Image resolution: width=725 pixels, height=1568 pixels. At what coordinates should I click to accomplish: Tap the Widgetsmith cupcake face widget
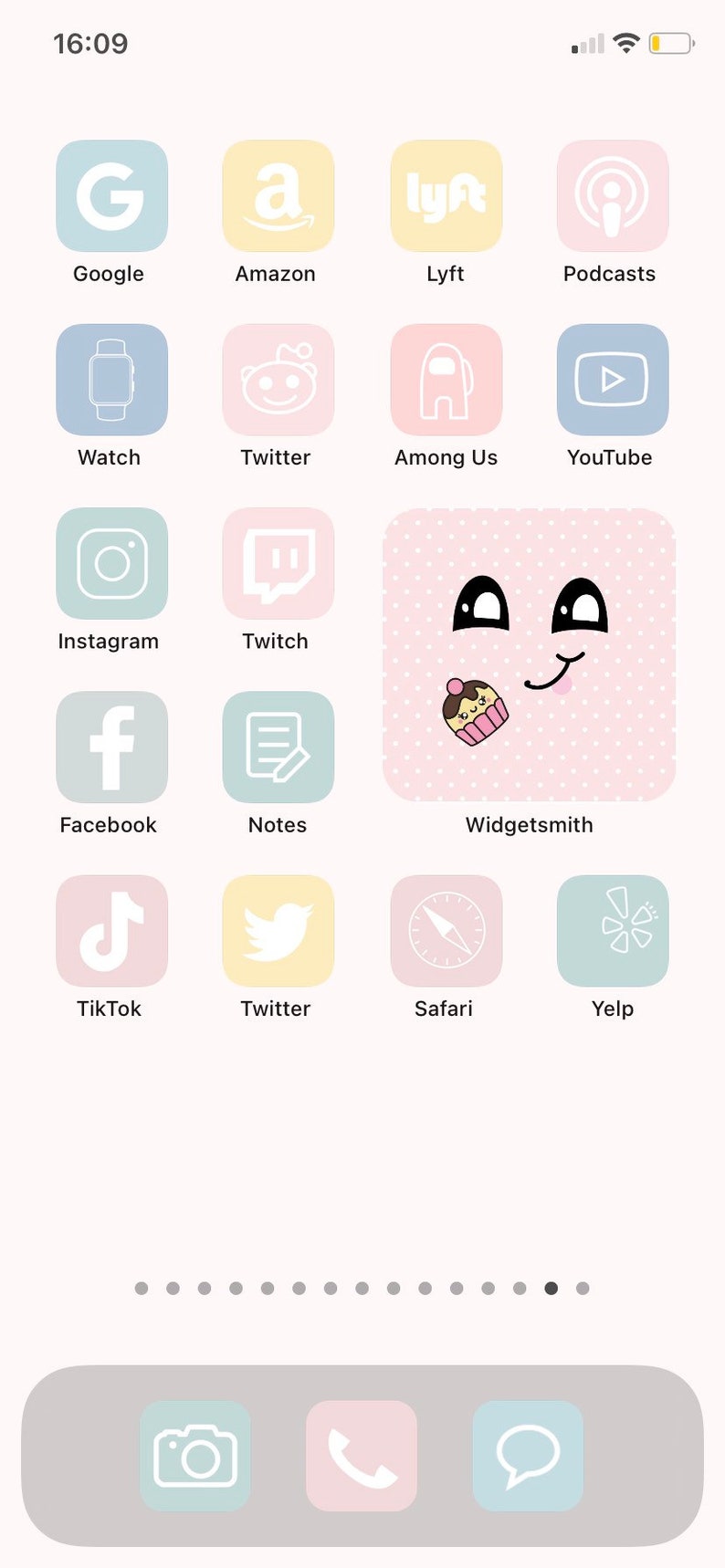[530, 654]
